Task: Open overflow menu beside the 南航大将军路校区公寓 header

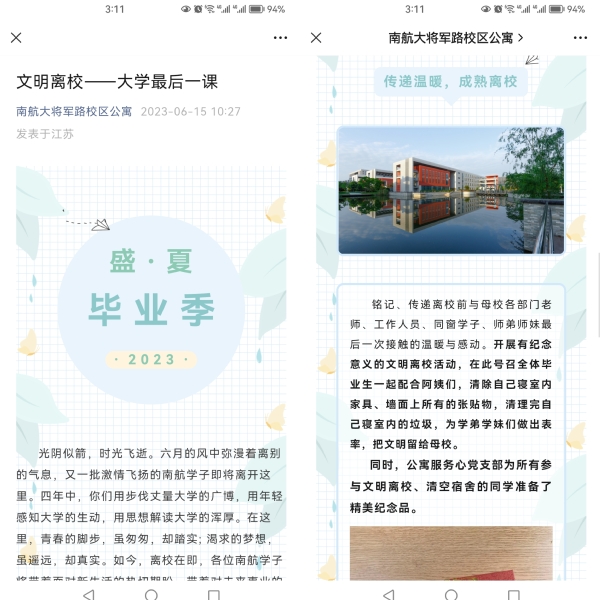Action: [x=580, y=38]
